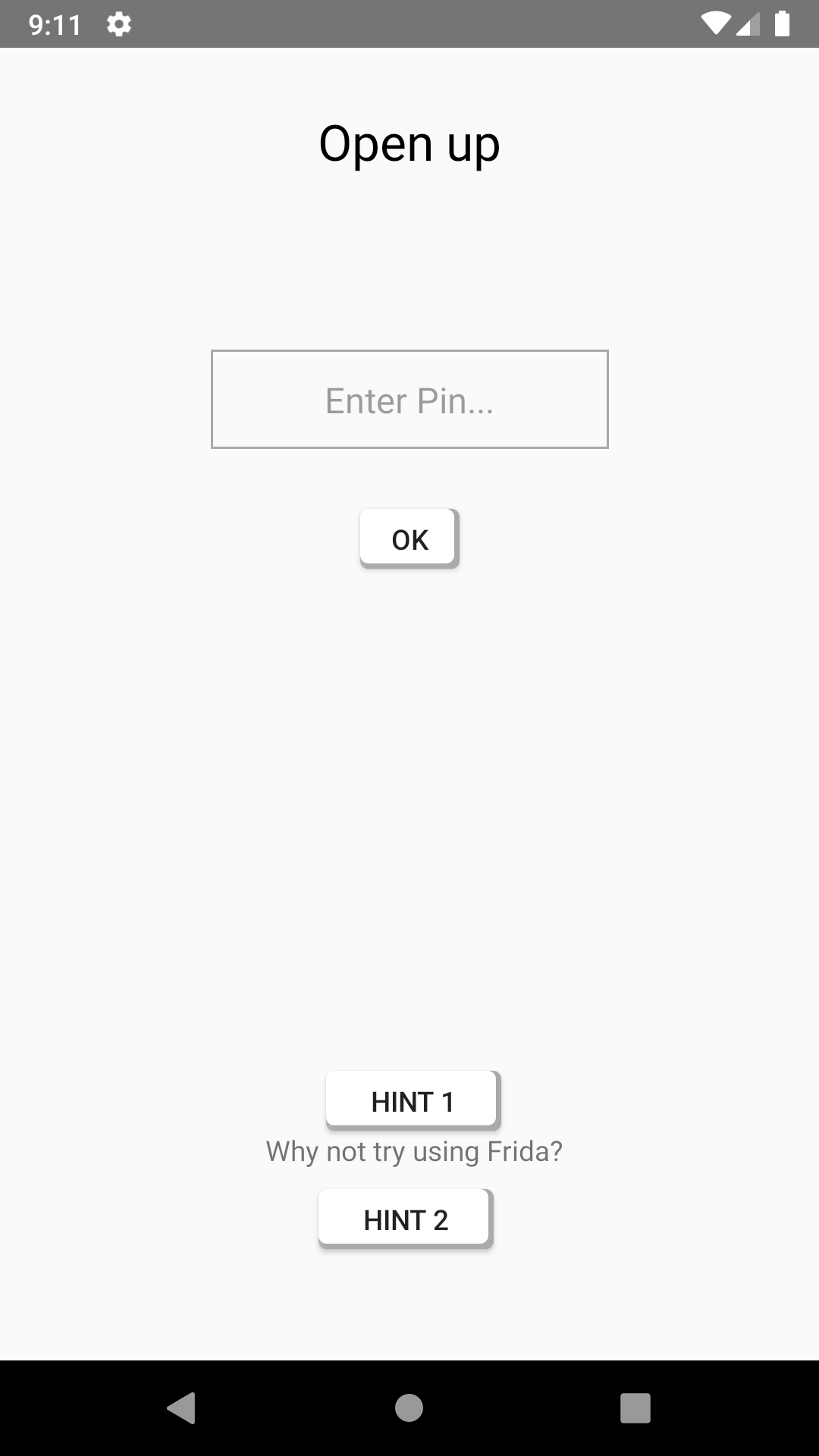
Task: Show Hint 2
Action: click(405, 1219)
